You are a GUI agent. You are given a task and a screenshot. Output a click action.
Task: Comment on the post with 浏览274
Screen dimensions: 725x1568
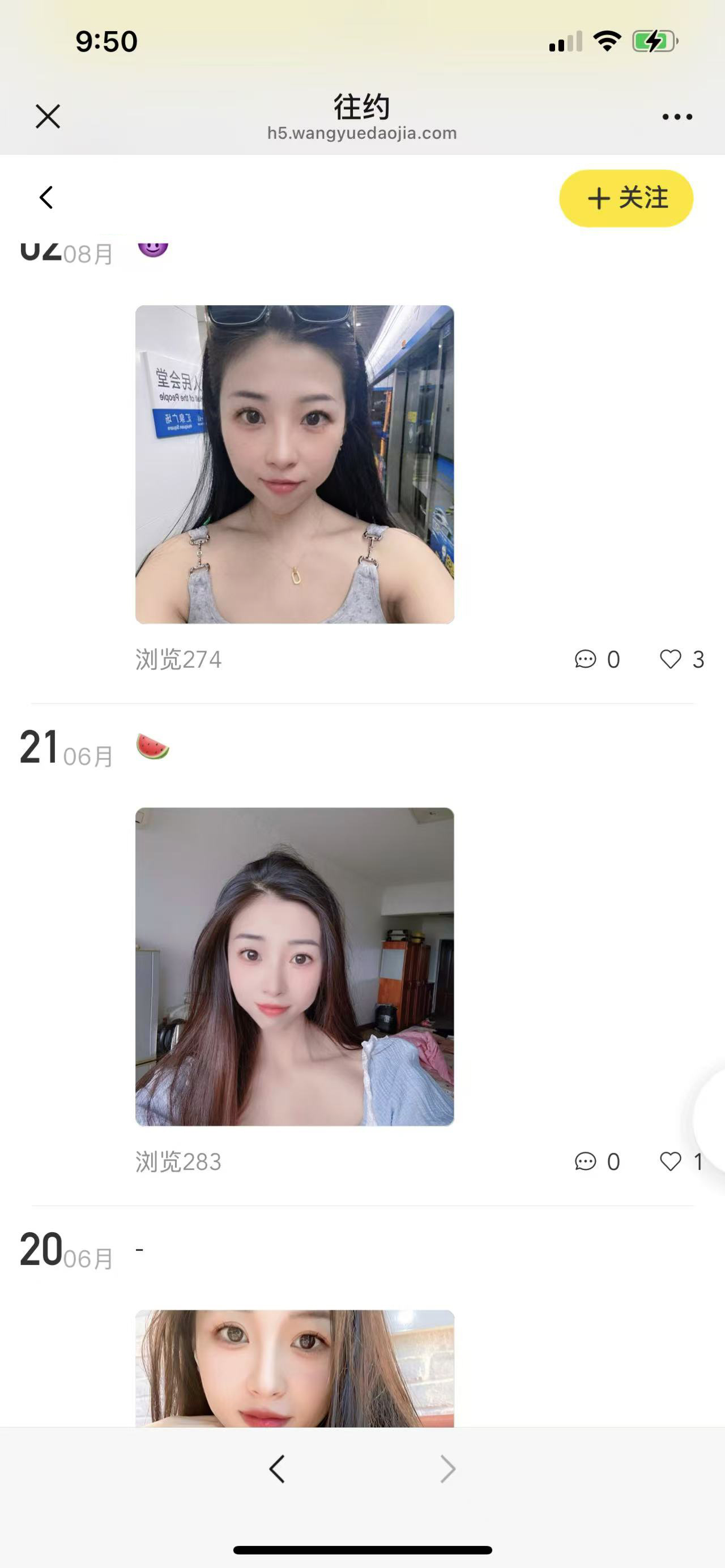(586, 659)
